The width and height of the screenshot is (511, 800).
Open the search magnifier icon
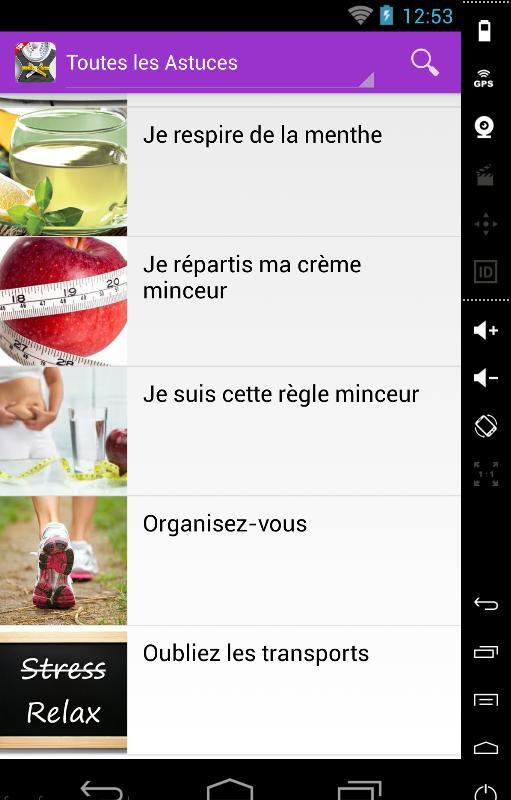click(425, 63)
